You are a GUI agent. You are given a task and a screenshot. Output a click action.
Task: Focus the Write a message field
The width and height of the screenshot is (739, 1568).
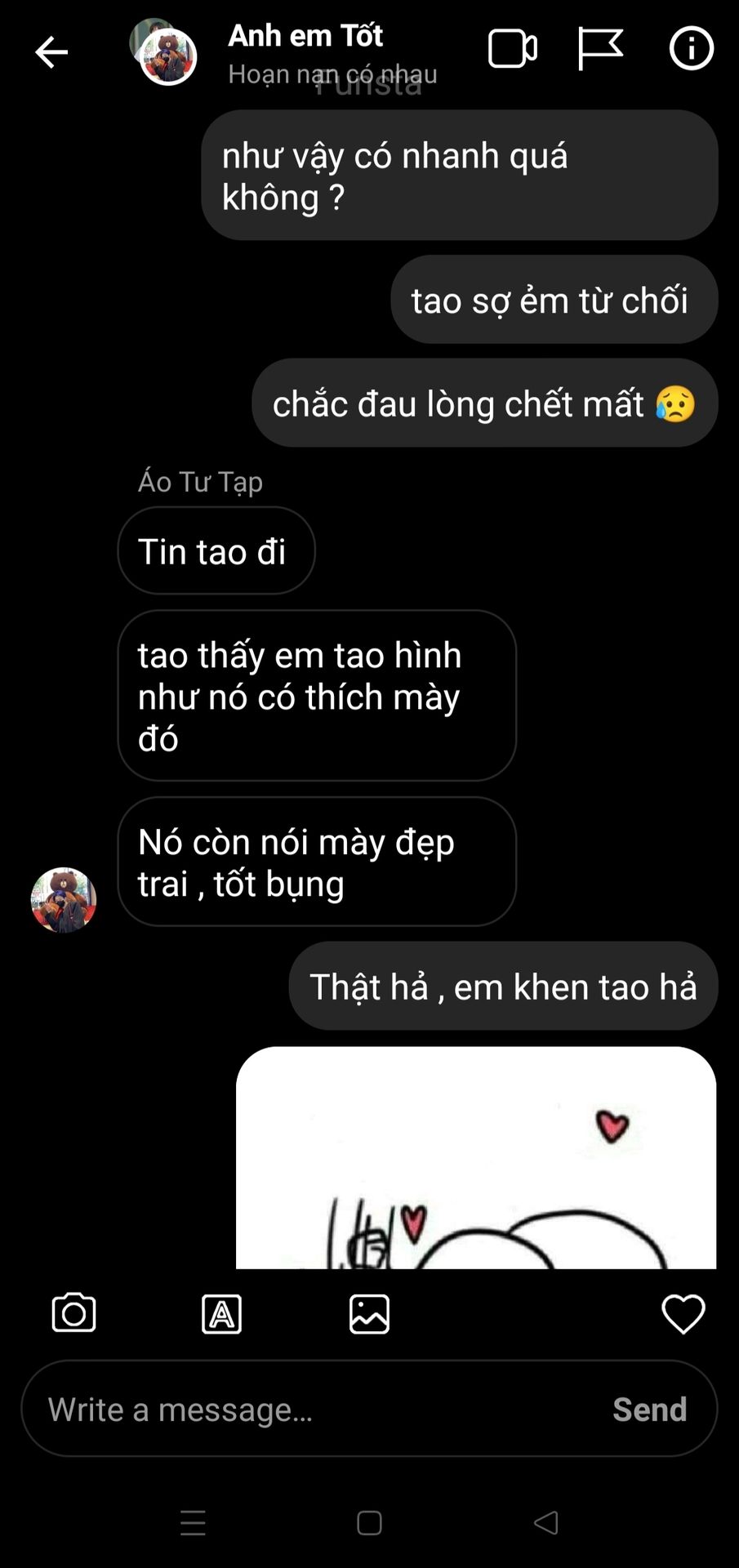click(x=318, y=1409)
